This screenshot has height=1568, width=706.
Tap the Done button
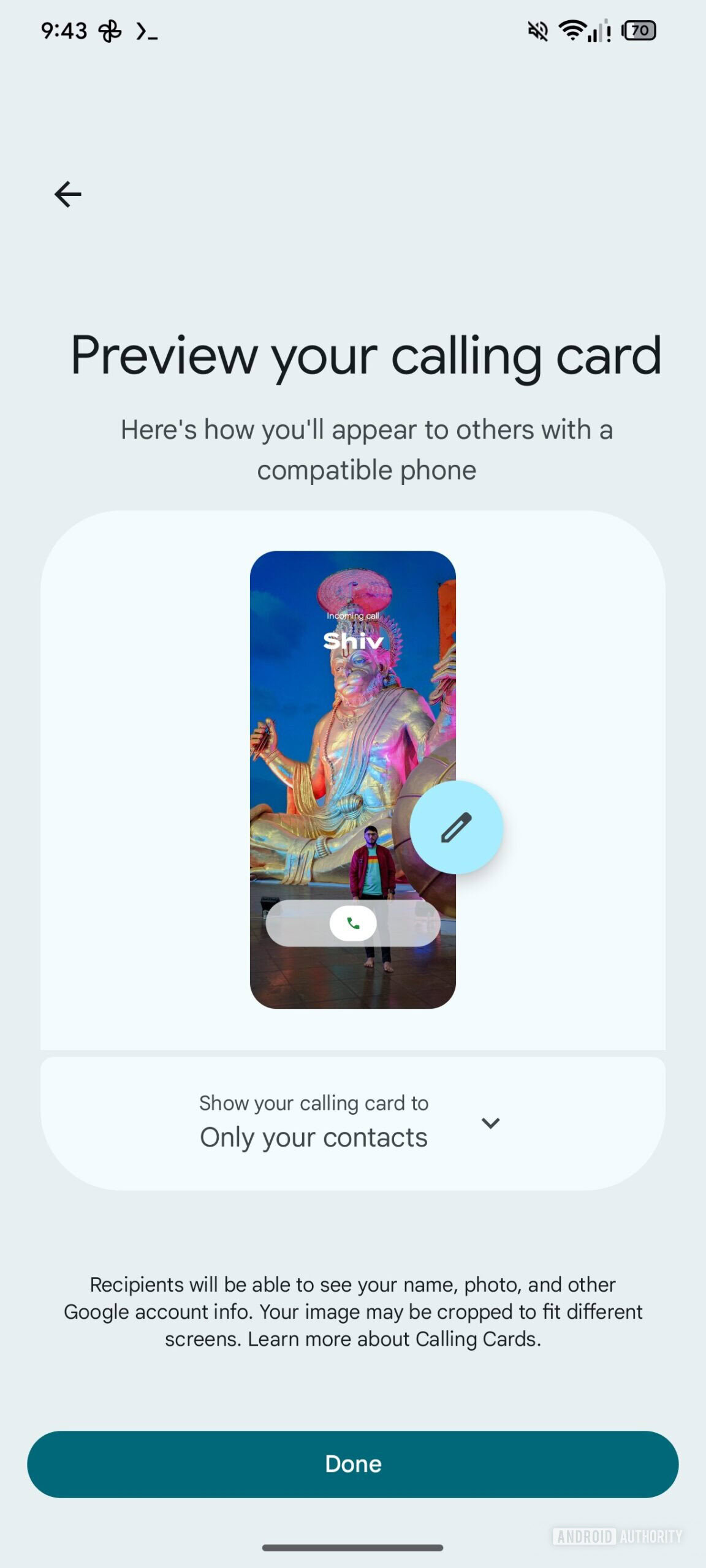(x=353, y=1464)
